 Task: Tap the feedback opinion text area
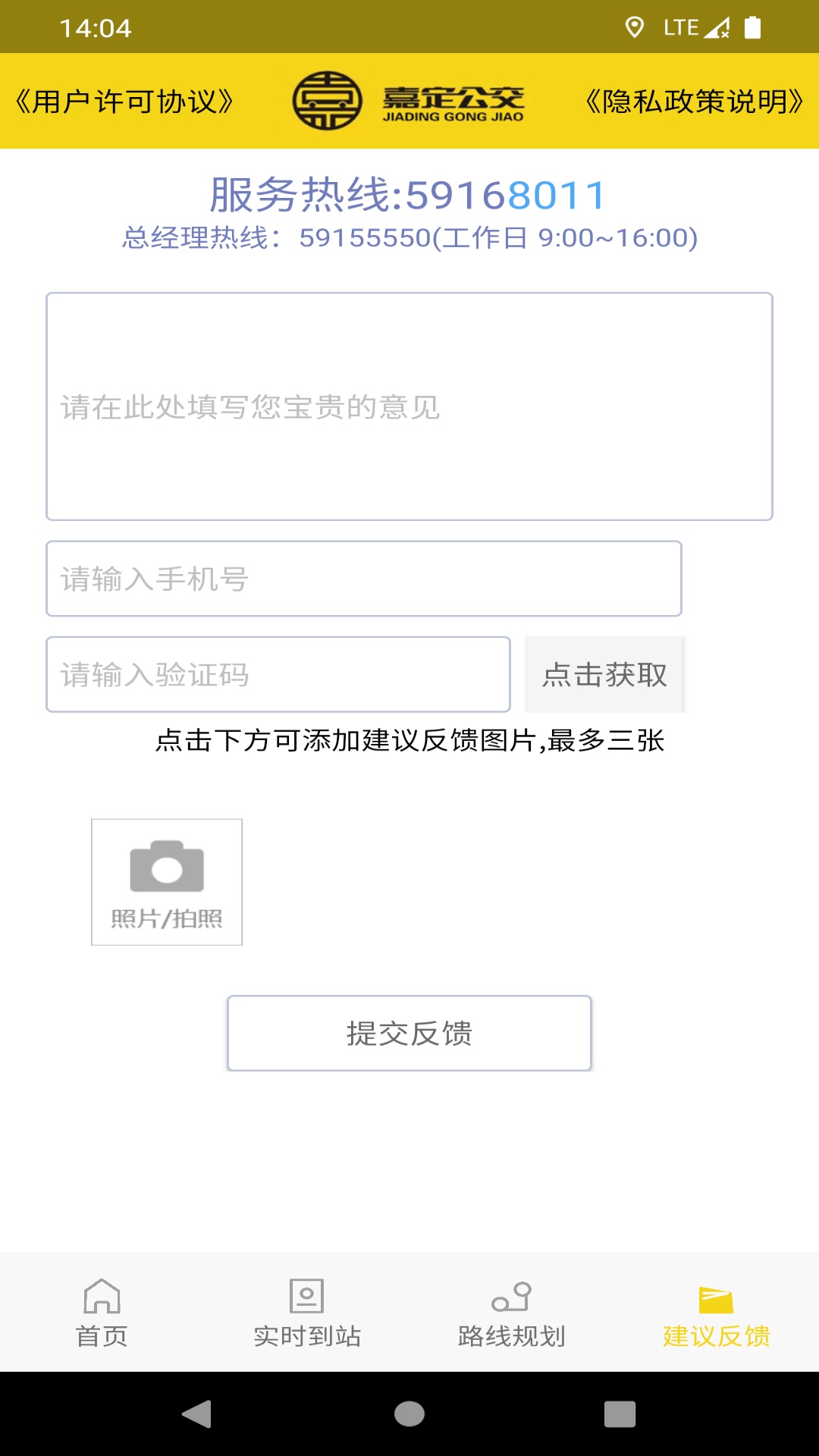pos(409,406)
